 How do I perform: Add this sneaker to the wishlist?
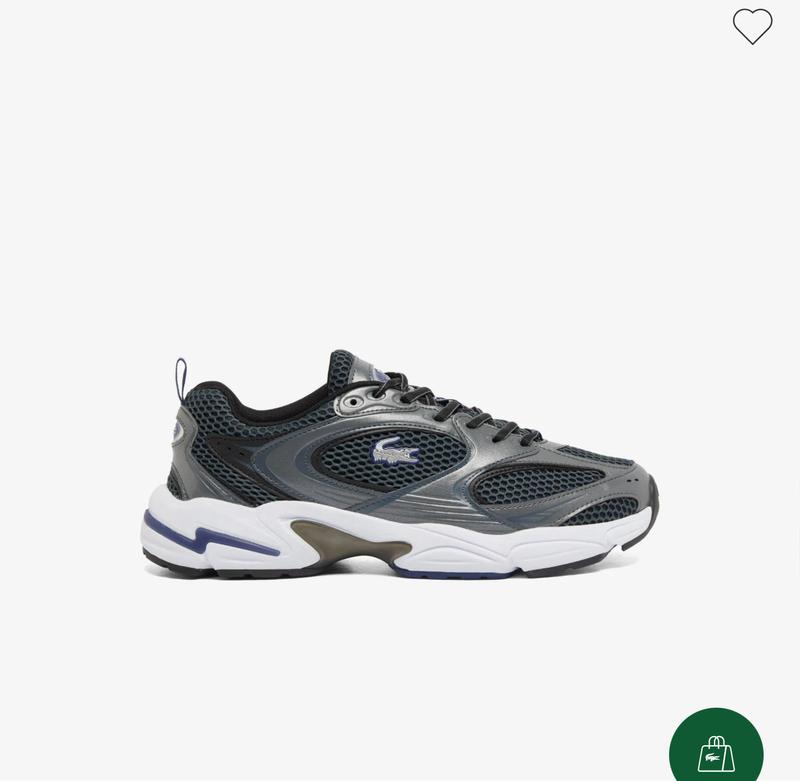[x=752, y=26]
